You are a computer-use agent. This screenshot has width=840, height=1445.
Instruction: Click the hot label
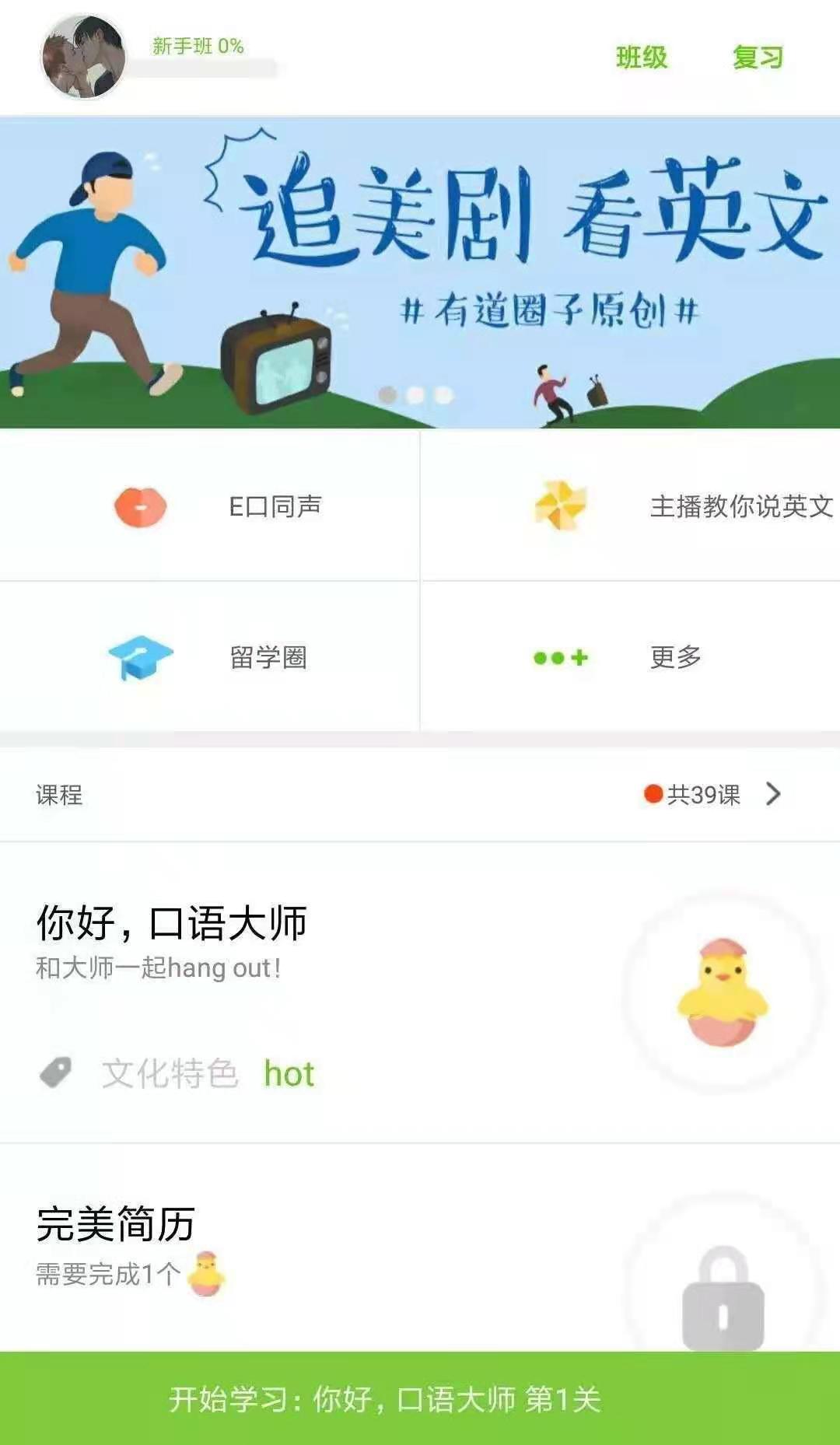tap(289, 1072)
